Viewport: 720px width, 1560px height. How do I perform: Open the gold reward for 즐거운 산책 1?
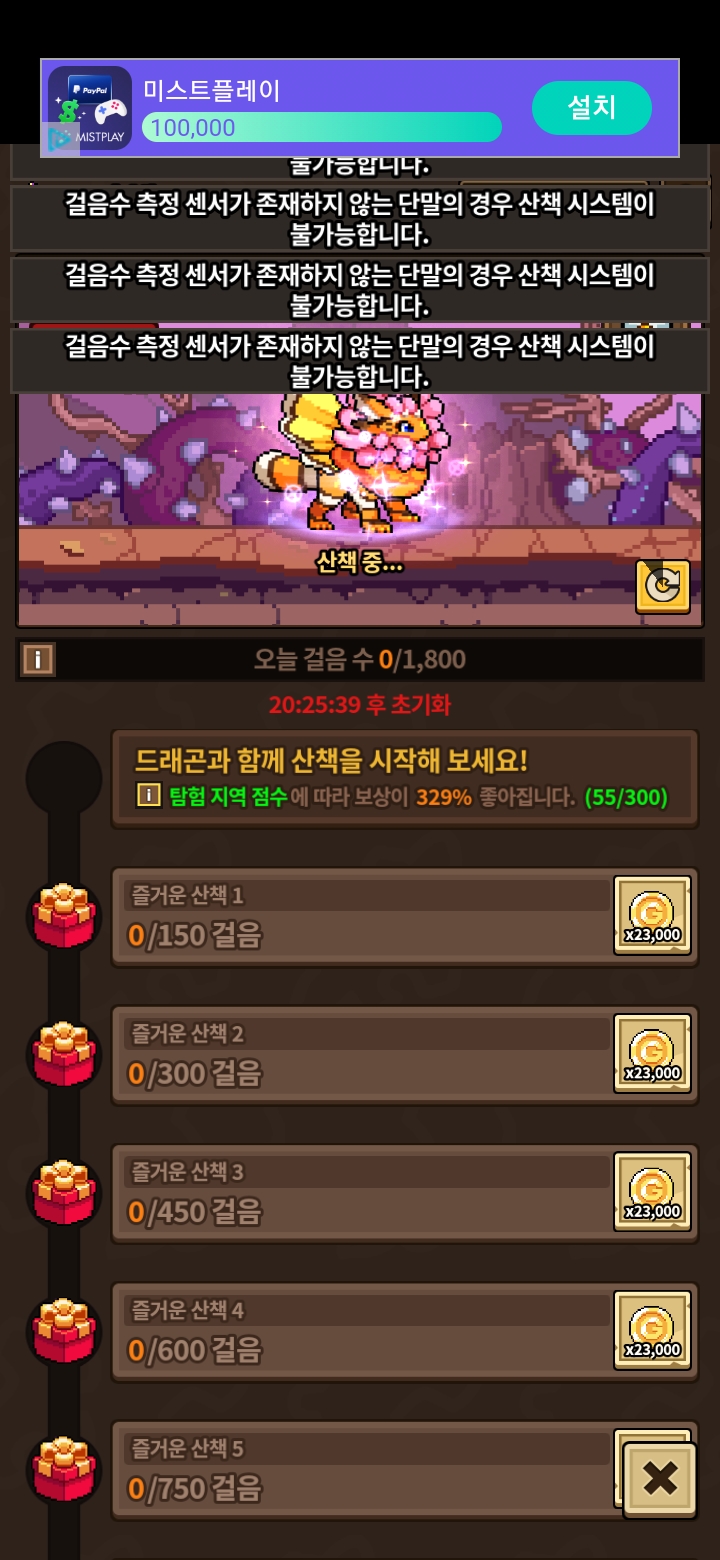[652, 916]
